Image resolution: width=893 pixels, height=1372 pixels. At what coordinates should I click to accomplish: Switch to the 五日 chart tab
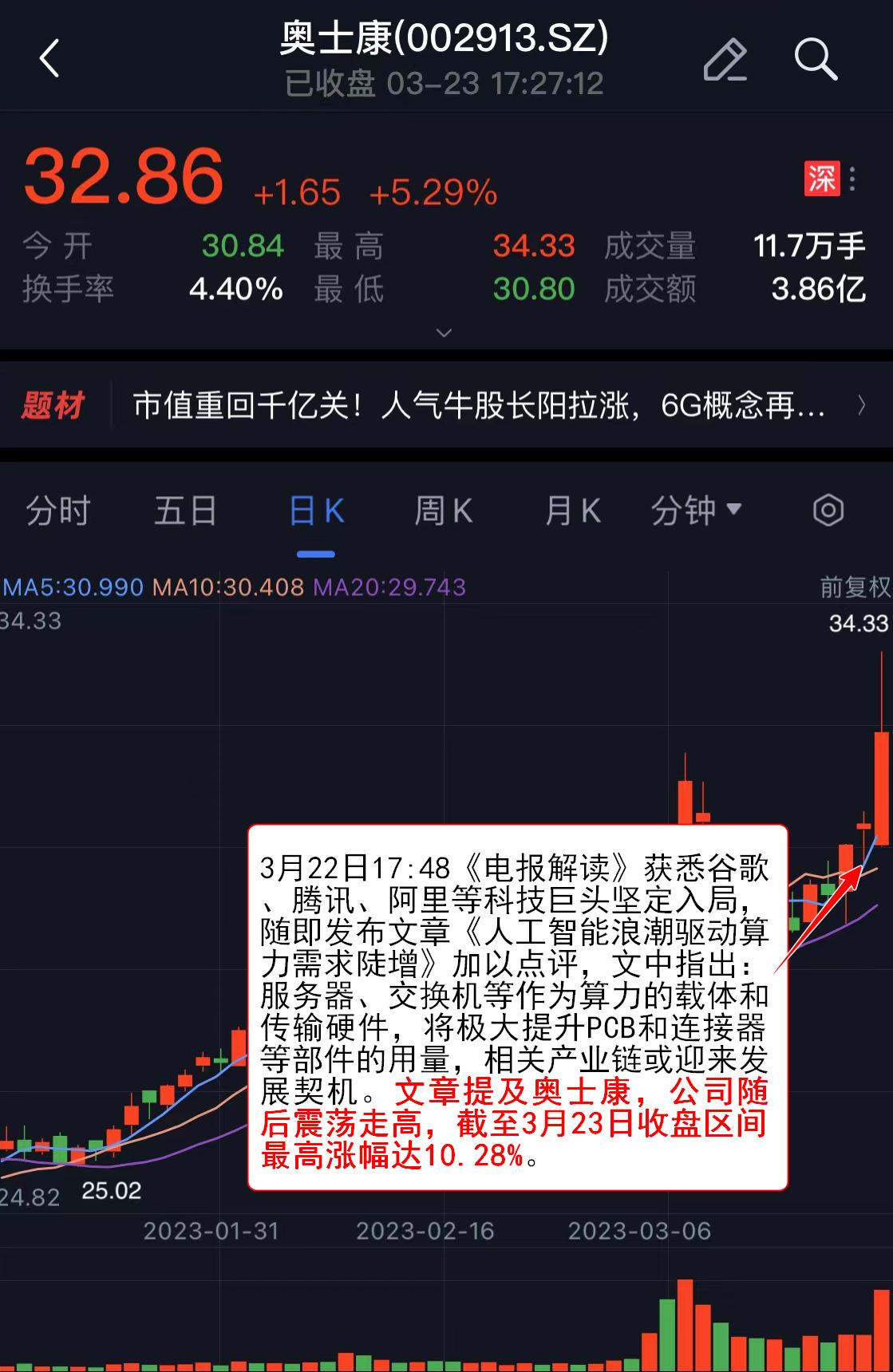pos(185,511)
